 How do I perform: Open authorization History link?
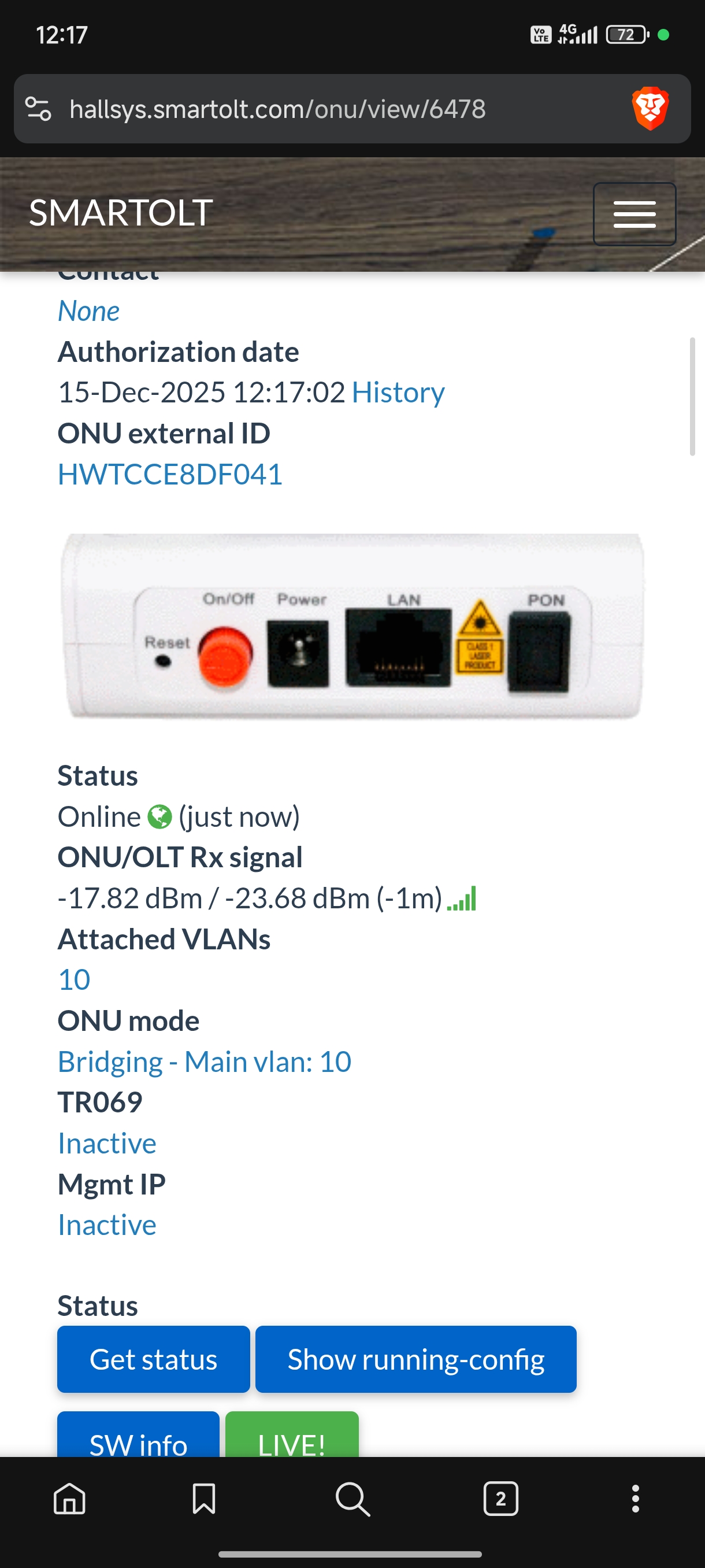tap(398, 392)
